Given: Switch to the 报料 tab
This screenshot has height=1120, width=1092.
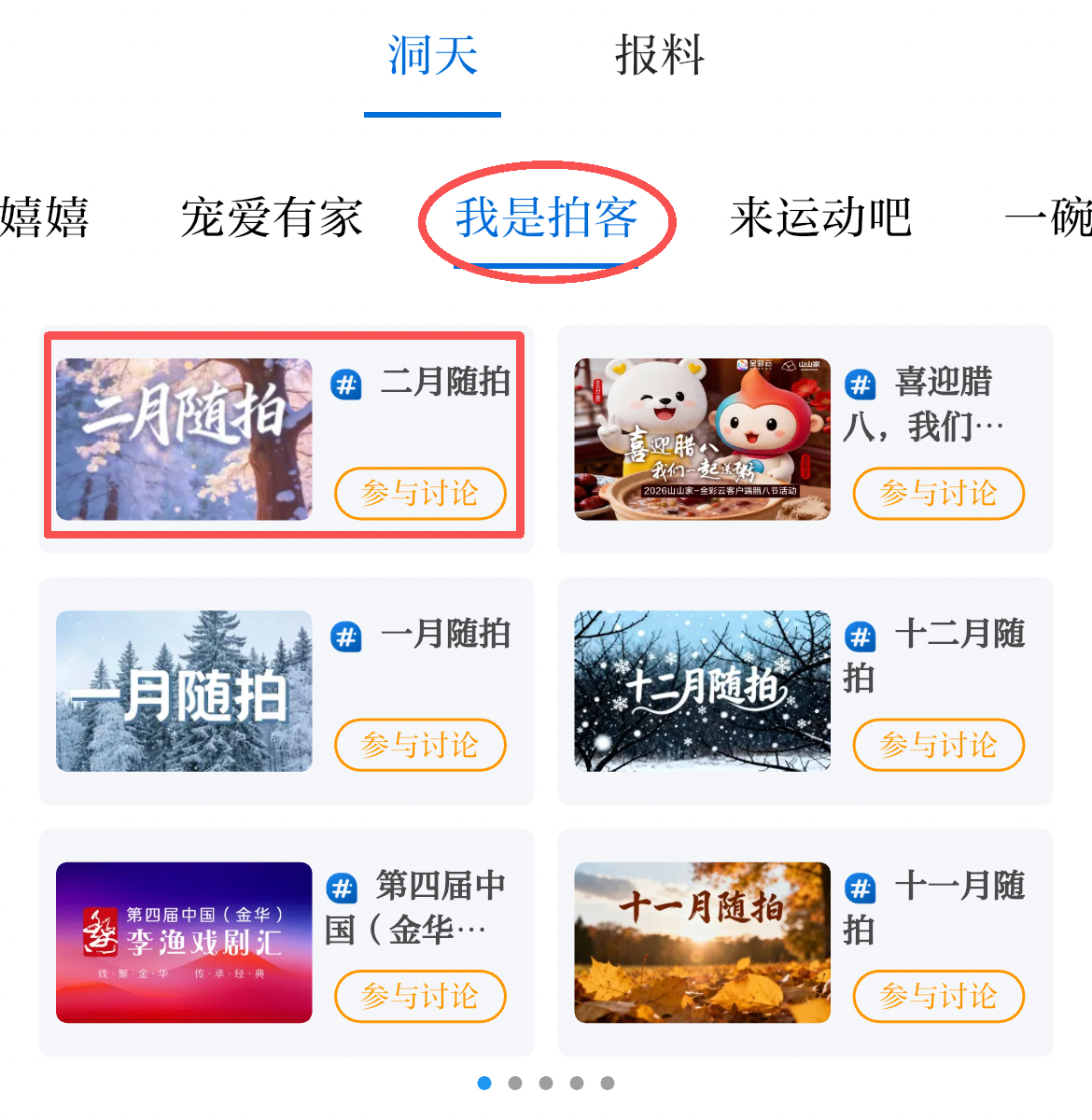Looking at the screenshot, I should [659, 56].
